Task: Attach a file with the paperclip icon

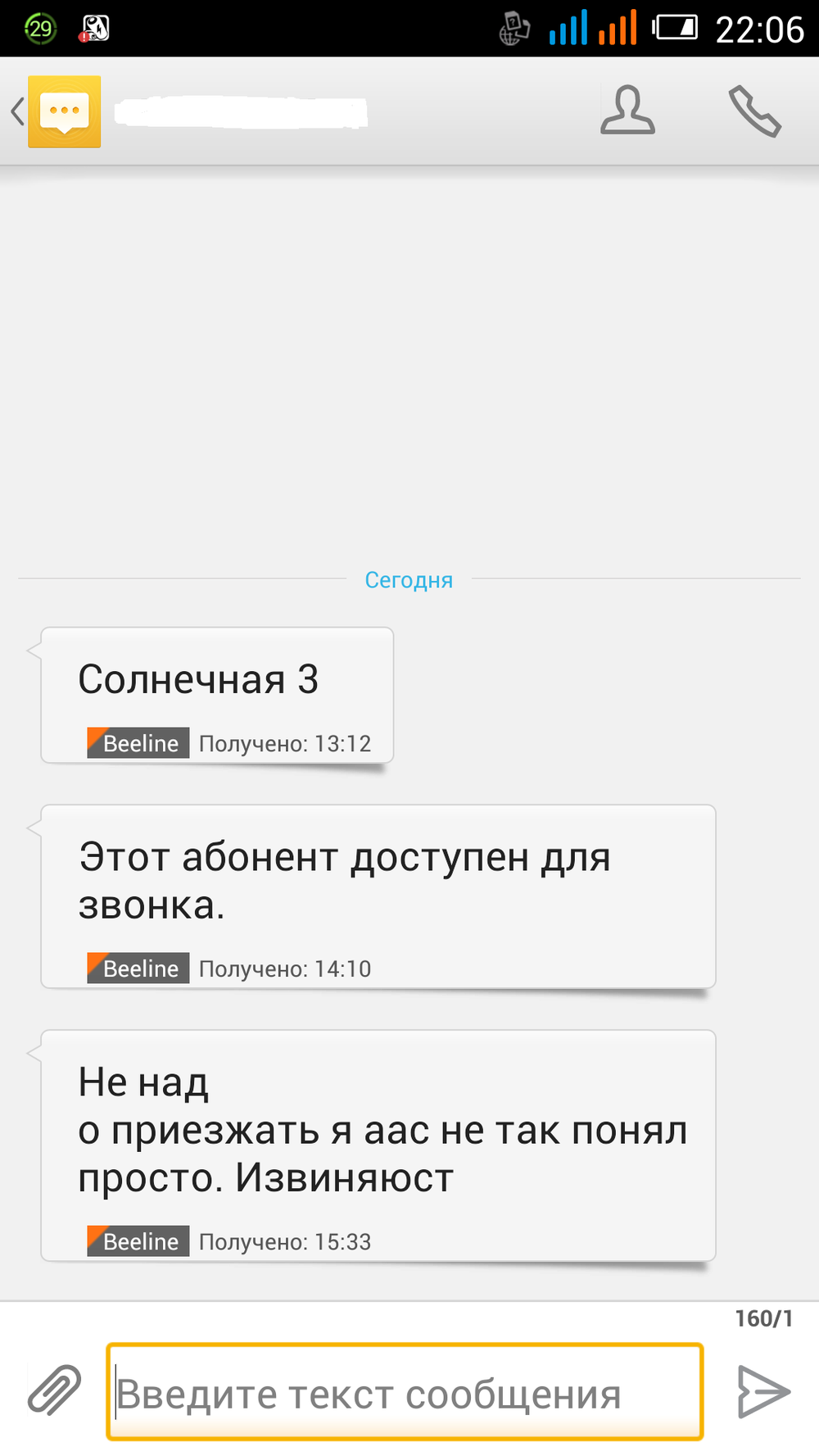Action: tap(55, 1390)
